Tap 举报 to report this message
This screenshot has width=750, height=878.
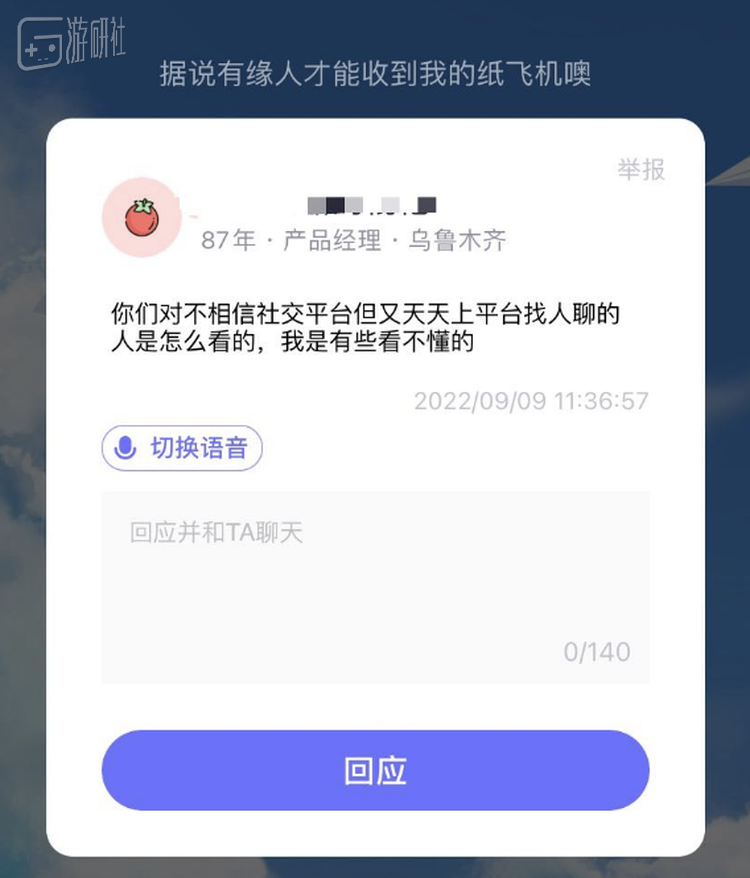pyautogui.click(x=640, y=170)
